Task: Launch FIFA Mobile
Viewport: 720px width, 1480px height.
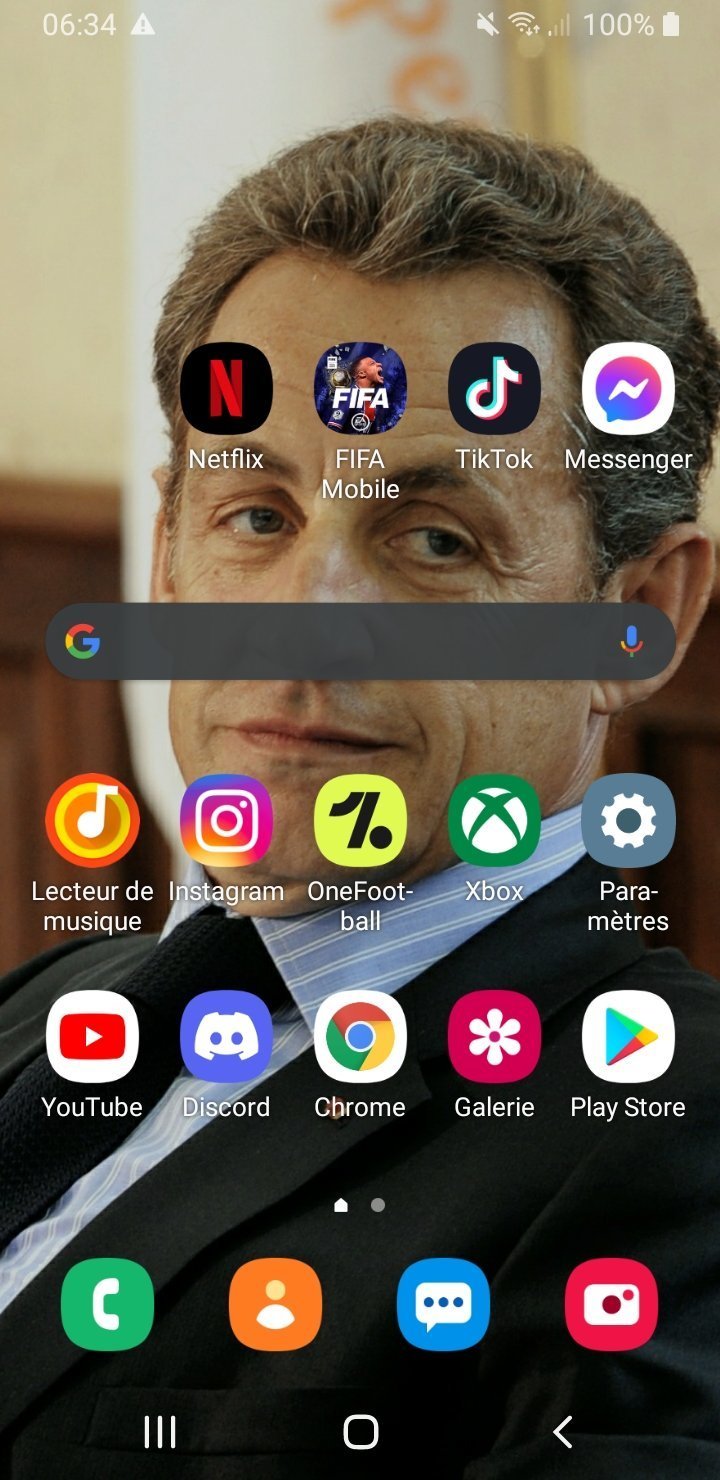Action: coord(360,389)
